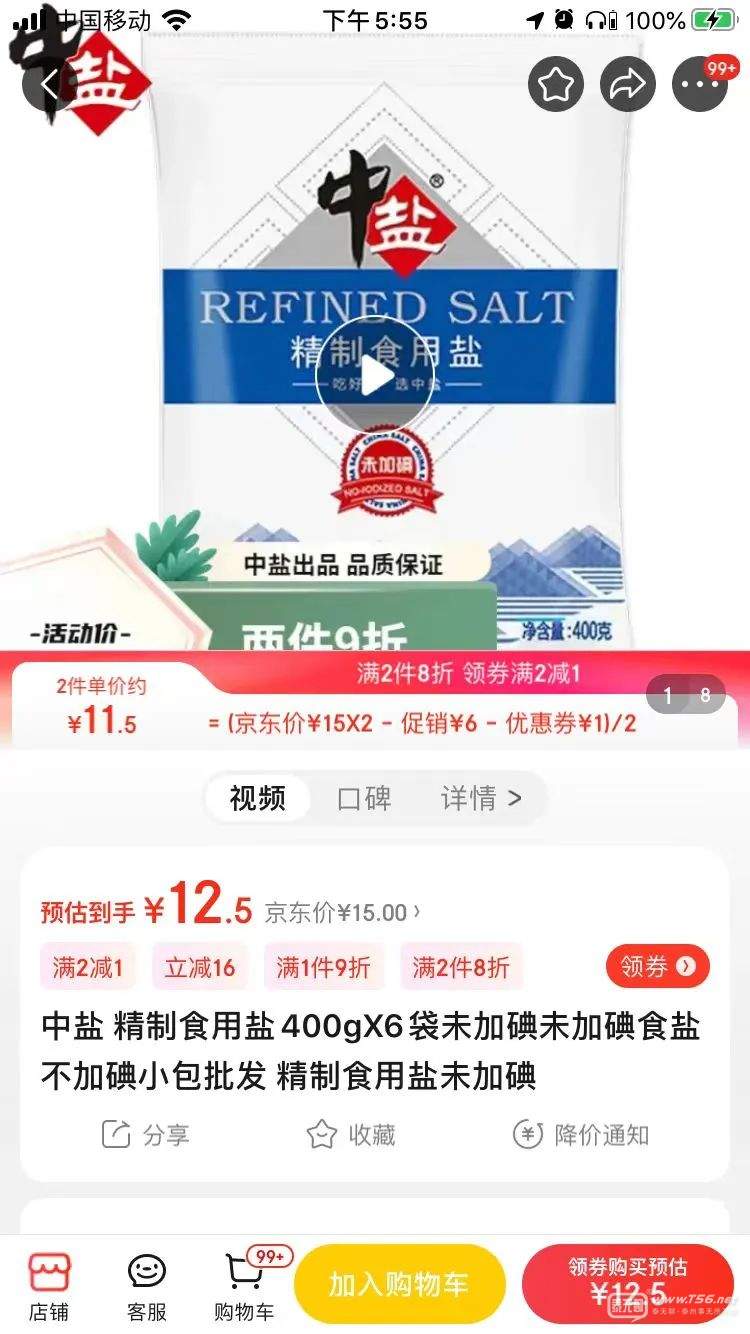This screenshot has height=1334, width=750.
Task: Open the 购物车 shopping cart
Action: click(x=244, y=1286)
